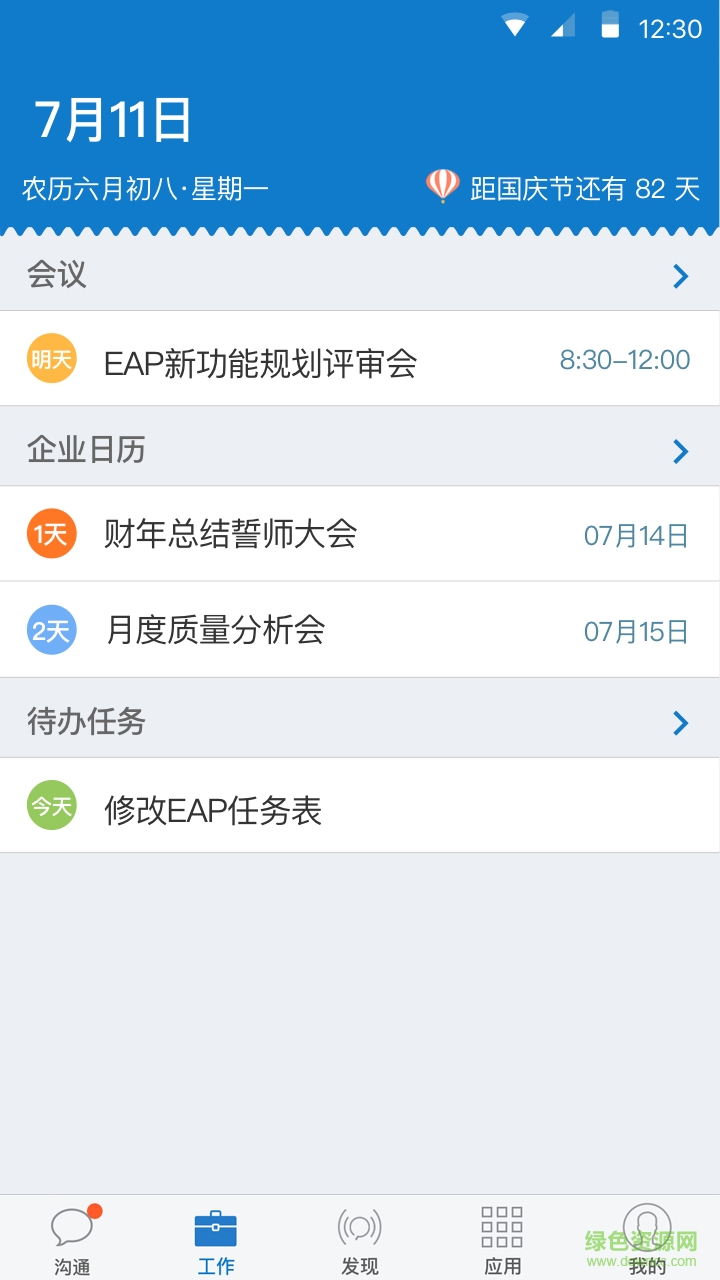This screenshot has height=1280, width=720.
Task: Expand the 待办任务 section chevron
Action: pyautogui.click(x=681, y=722)
